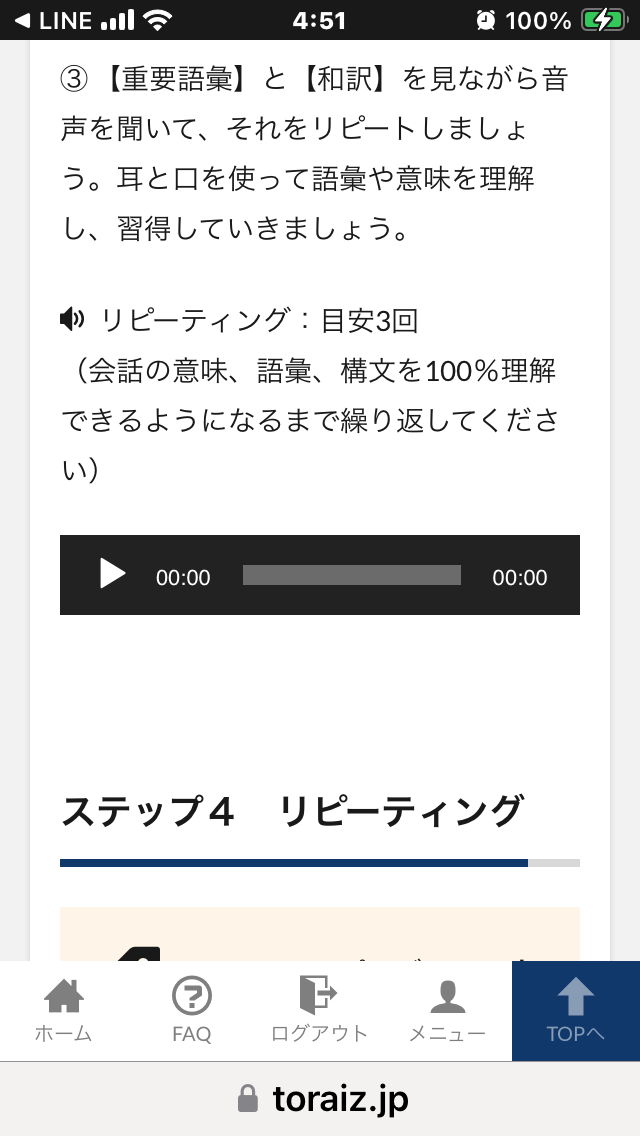Go to the ホーム home tab

[x=64, y=1011]
